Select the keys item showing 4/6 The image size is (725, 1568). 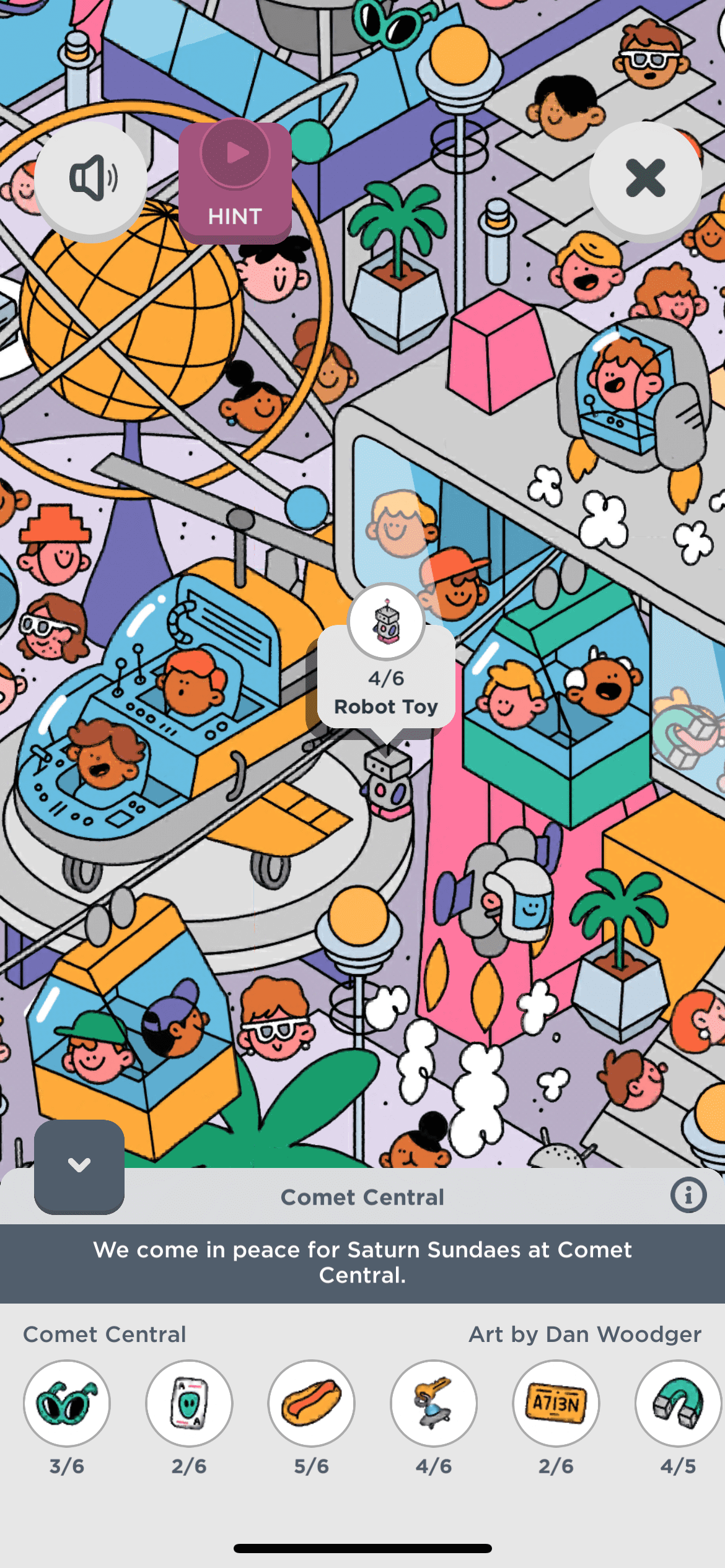434,1403
